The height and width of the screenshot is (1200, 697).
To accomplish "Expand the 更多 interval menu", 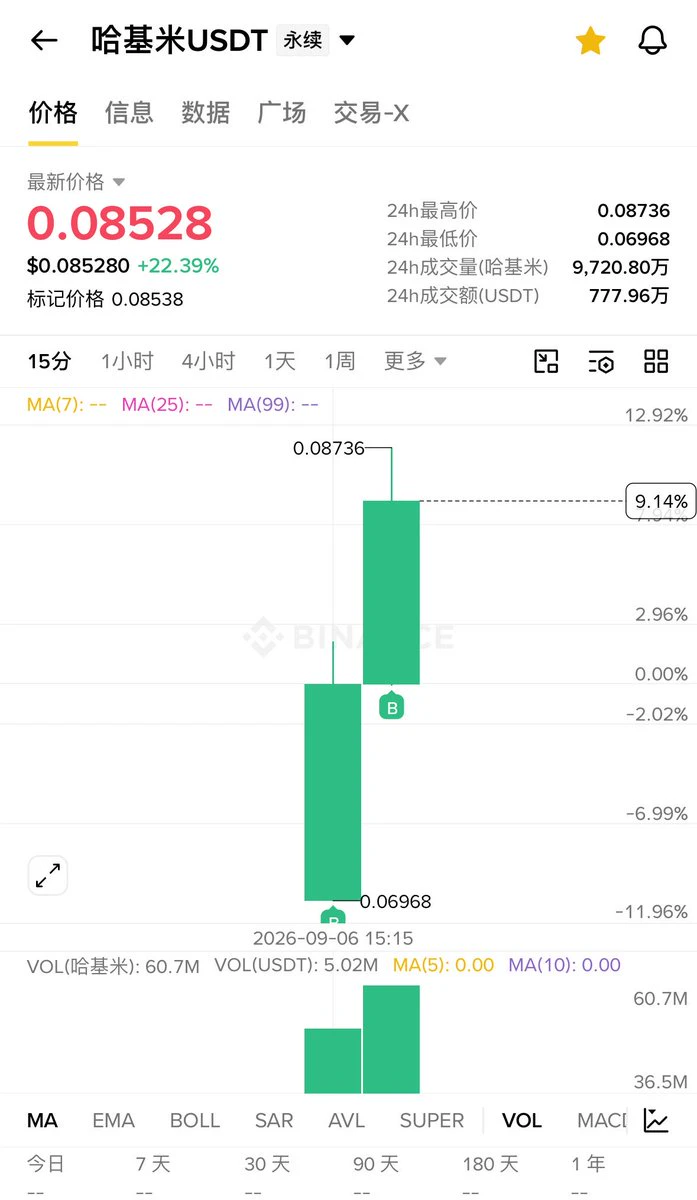I will (415, 361).
